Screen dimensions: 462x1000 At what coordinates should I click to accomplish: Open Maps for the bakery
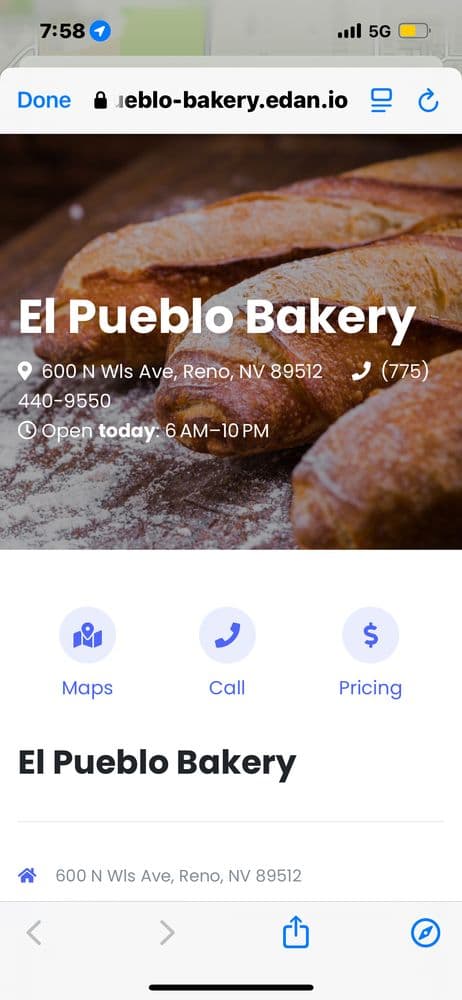point(87,652)
